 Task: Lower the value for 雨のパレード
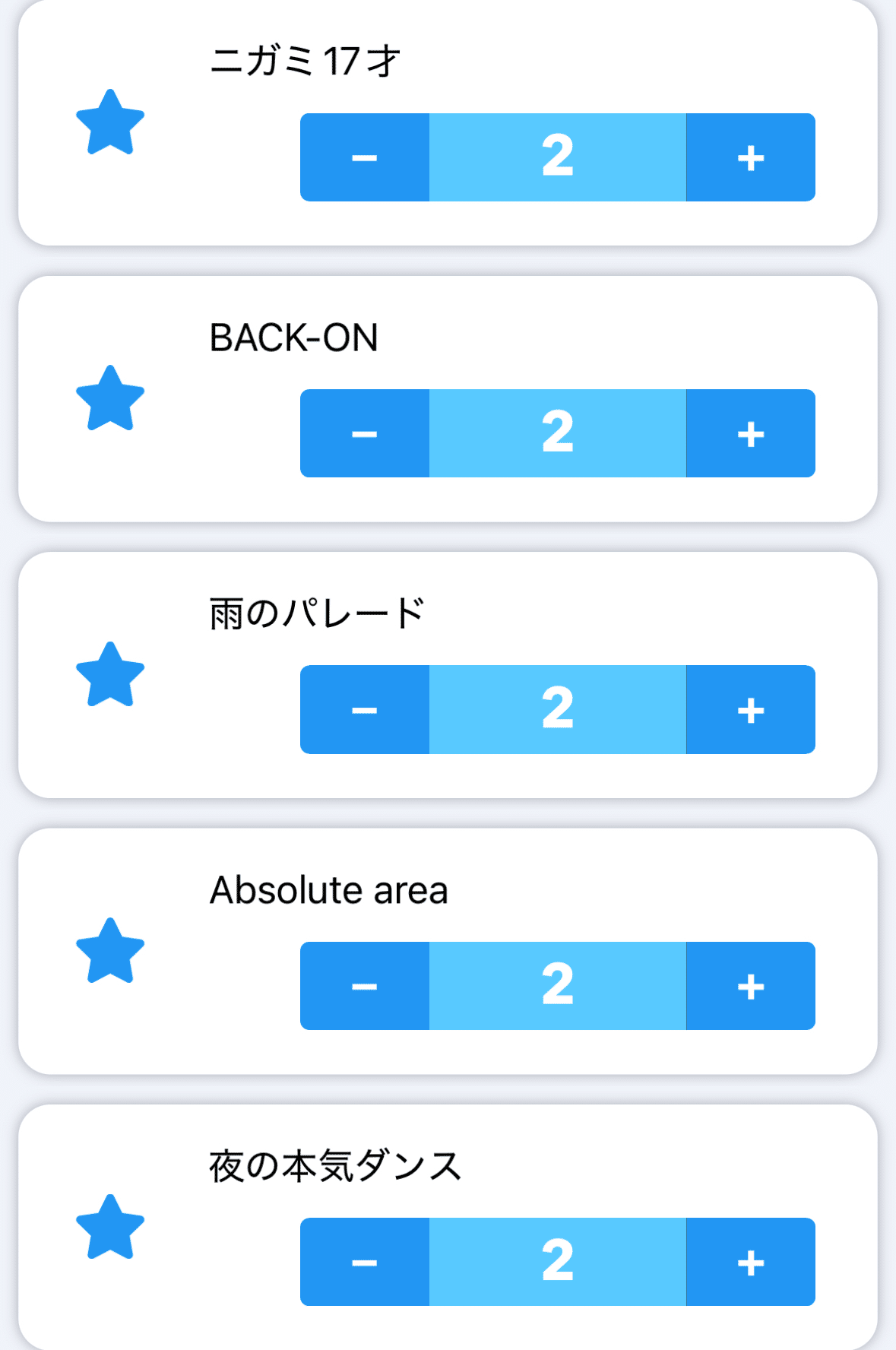click(x=365, y=709)
